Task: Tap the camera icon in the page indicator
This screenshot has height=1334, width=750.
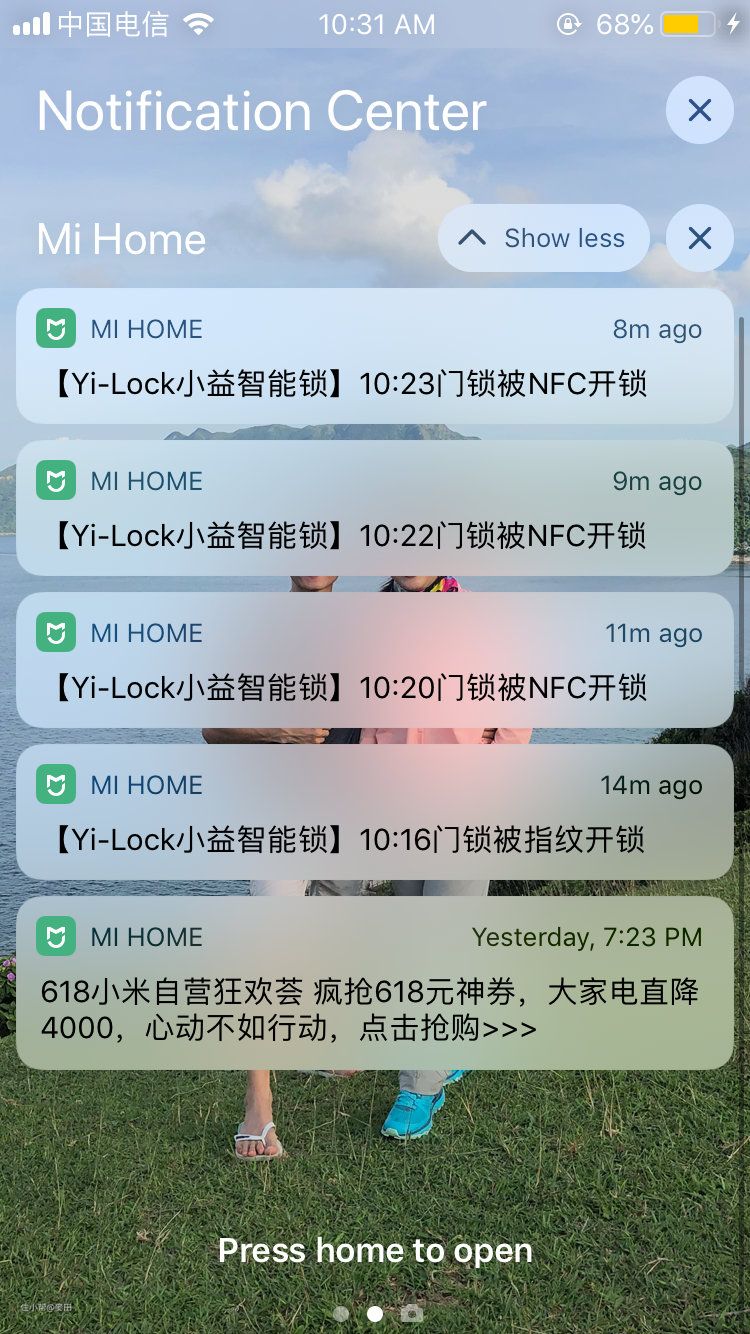Action: tap(412, 1313)
